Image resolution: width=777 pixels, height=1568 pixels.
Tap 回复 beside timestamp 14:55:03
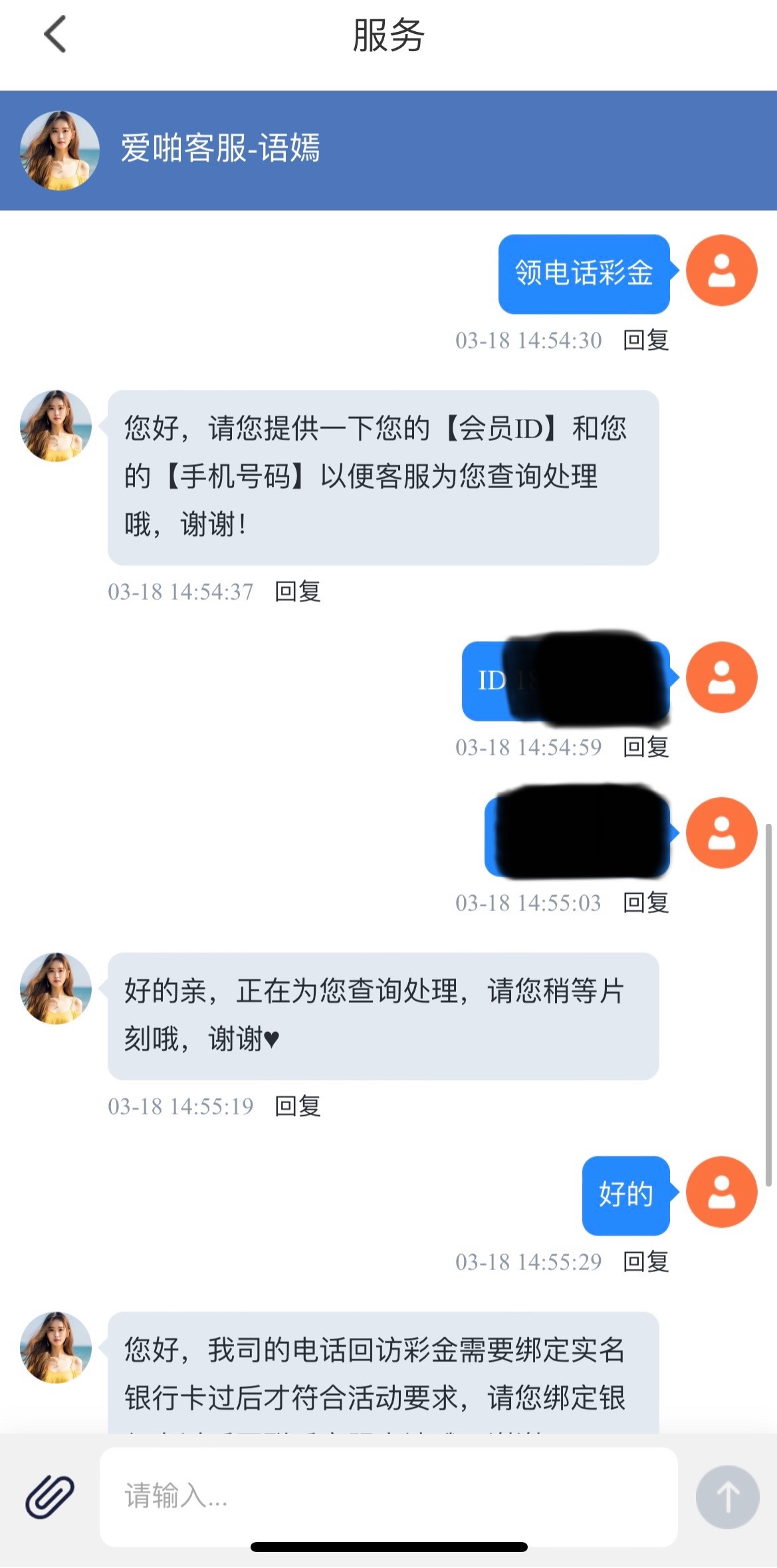pos(645,903)
